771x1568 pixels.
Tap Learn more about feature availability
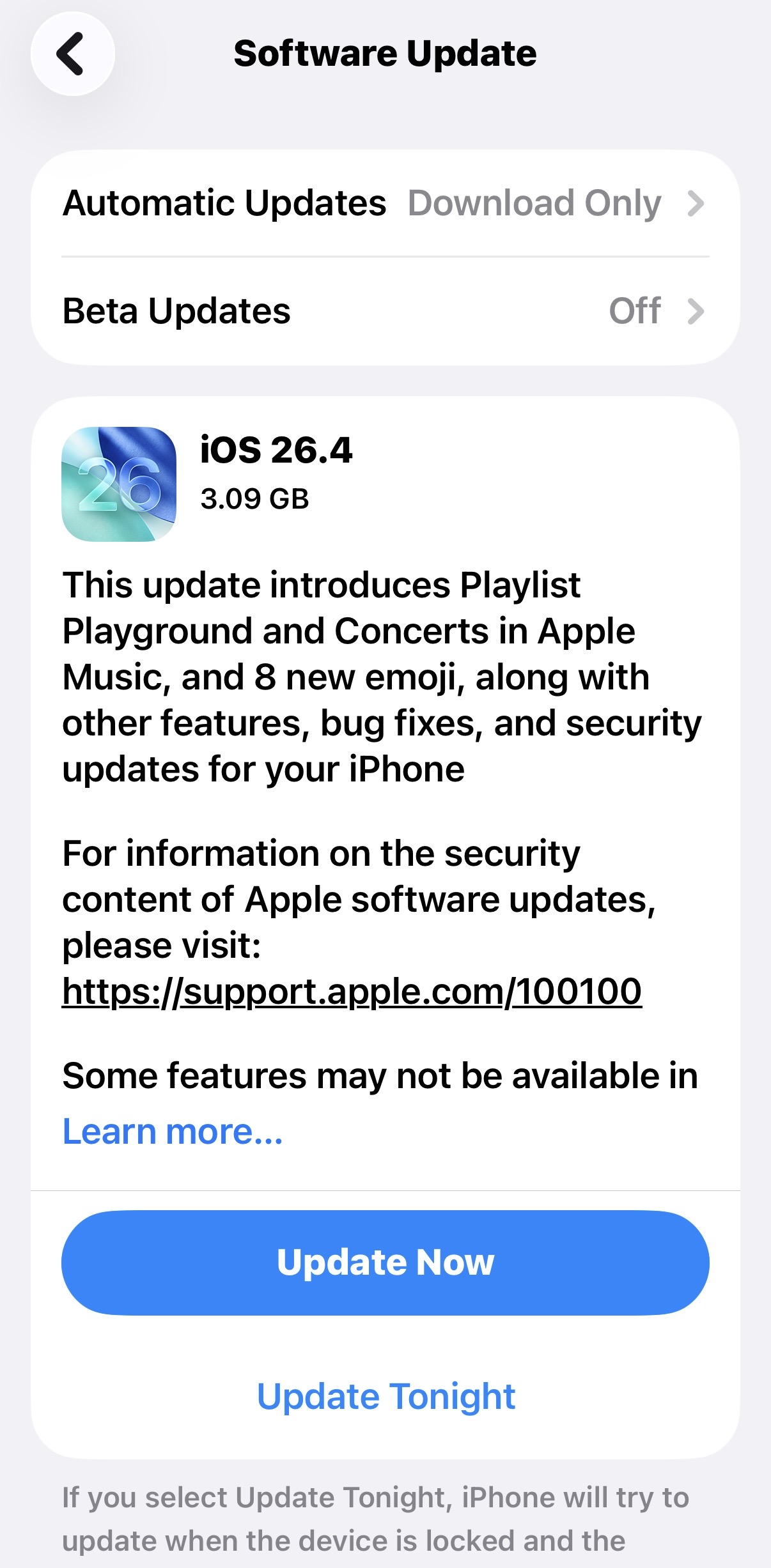pos(173,1130)
